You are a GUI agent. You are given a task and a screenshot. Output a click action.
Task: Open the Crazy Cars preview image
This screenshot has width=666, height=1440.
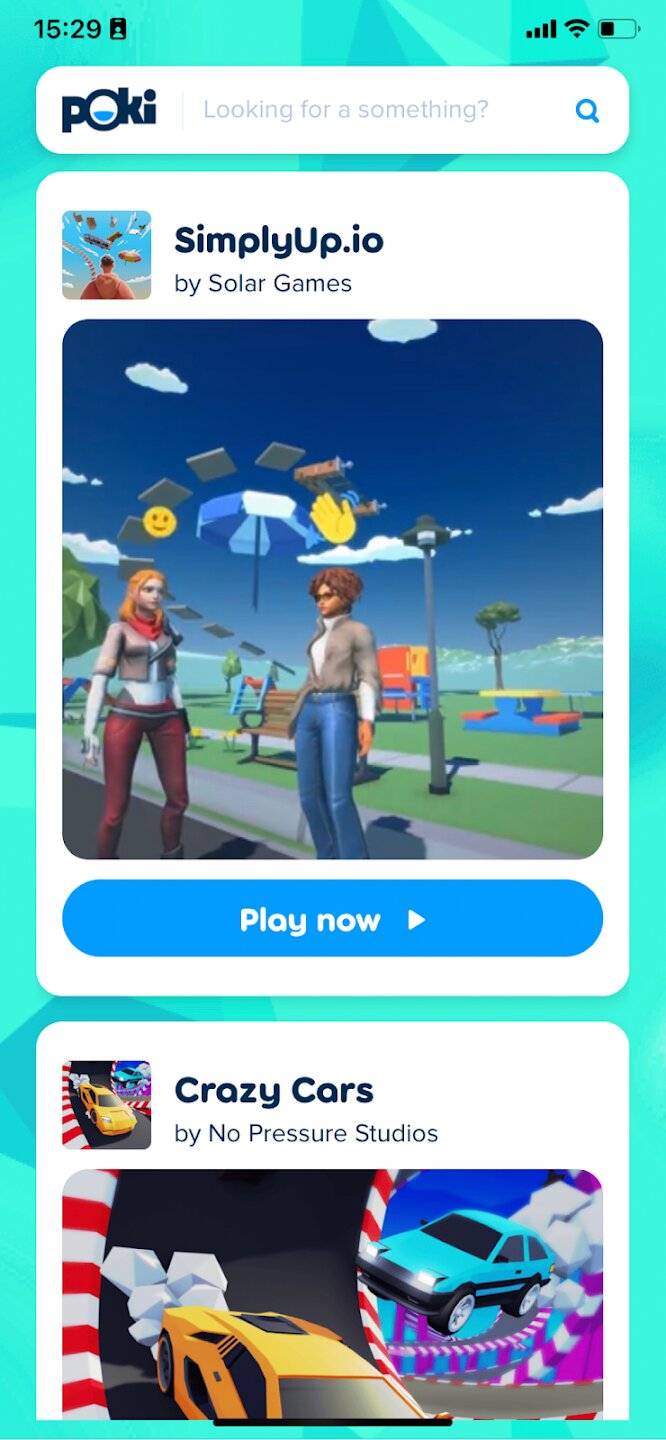click(x=332, y=1294)
